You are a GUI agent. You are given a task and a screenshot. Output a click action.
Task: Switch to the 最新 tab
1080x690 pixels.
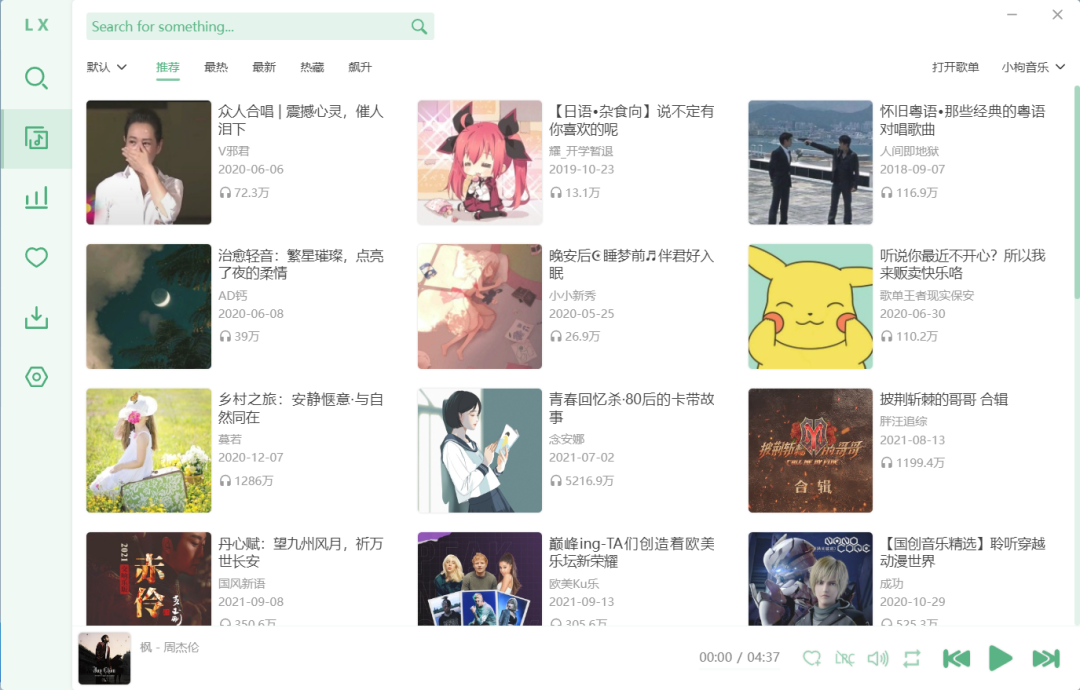coord(264,67)
